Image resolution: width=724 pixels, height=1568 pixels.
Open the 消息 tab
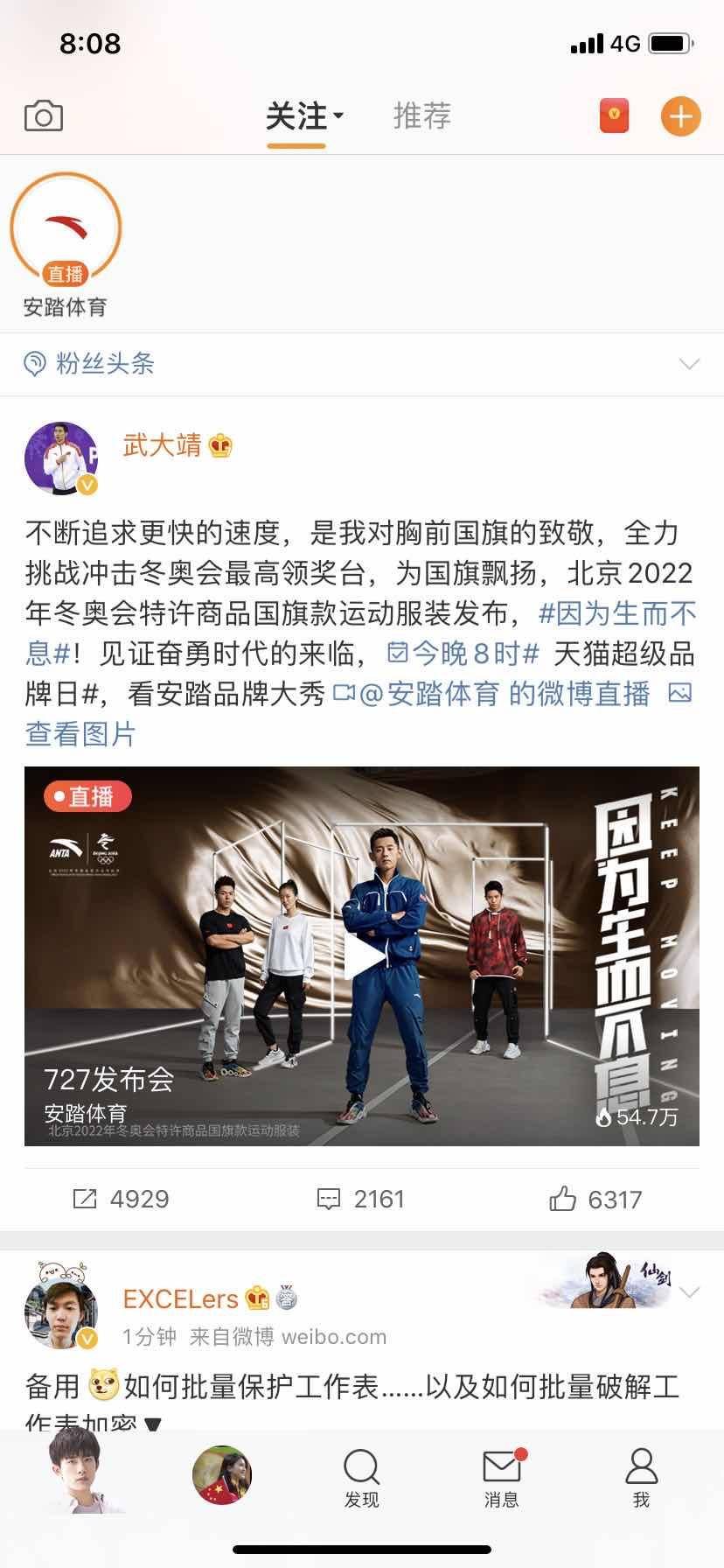click(501, 1478)
